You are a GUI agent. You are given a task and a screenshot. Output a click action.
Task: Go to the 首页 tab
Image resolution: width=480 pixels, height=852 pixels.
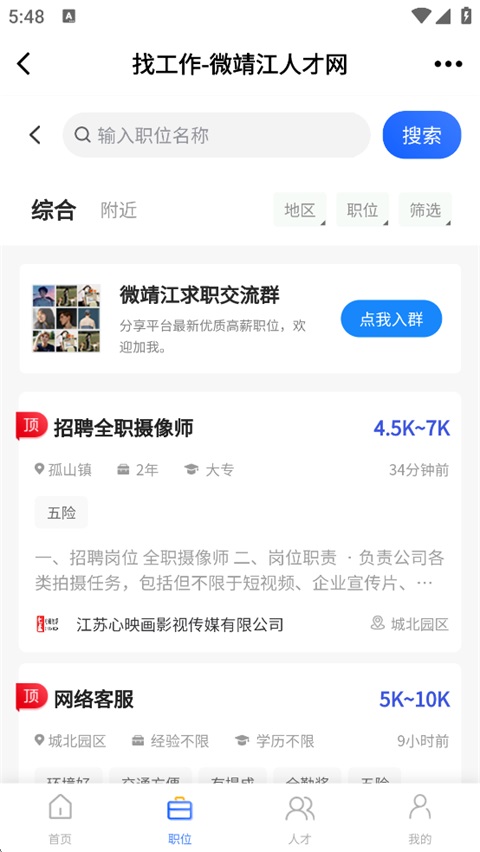click(60, 819)
